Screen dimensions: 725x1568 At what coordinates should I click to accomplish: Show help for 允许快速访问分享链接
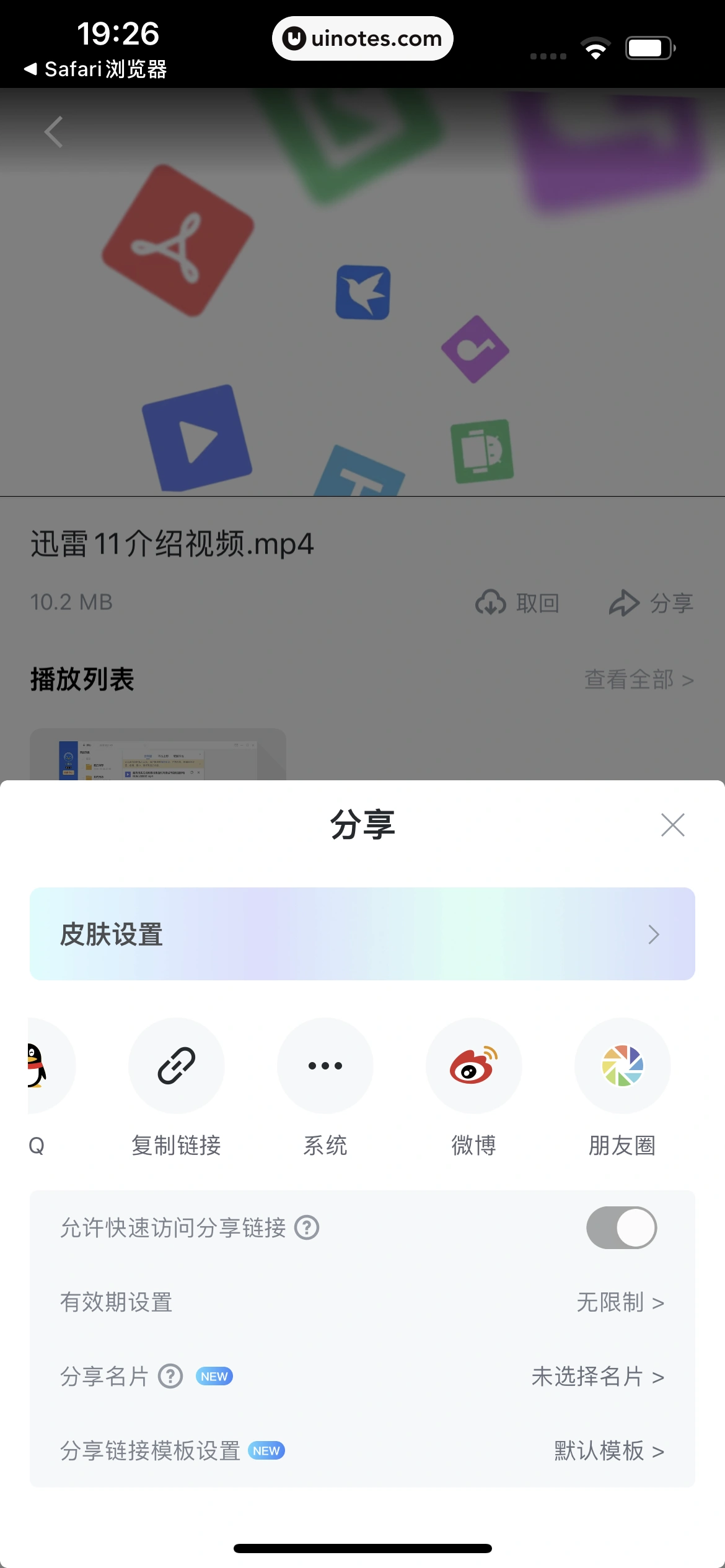(307, 1227)
